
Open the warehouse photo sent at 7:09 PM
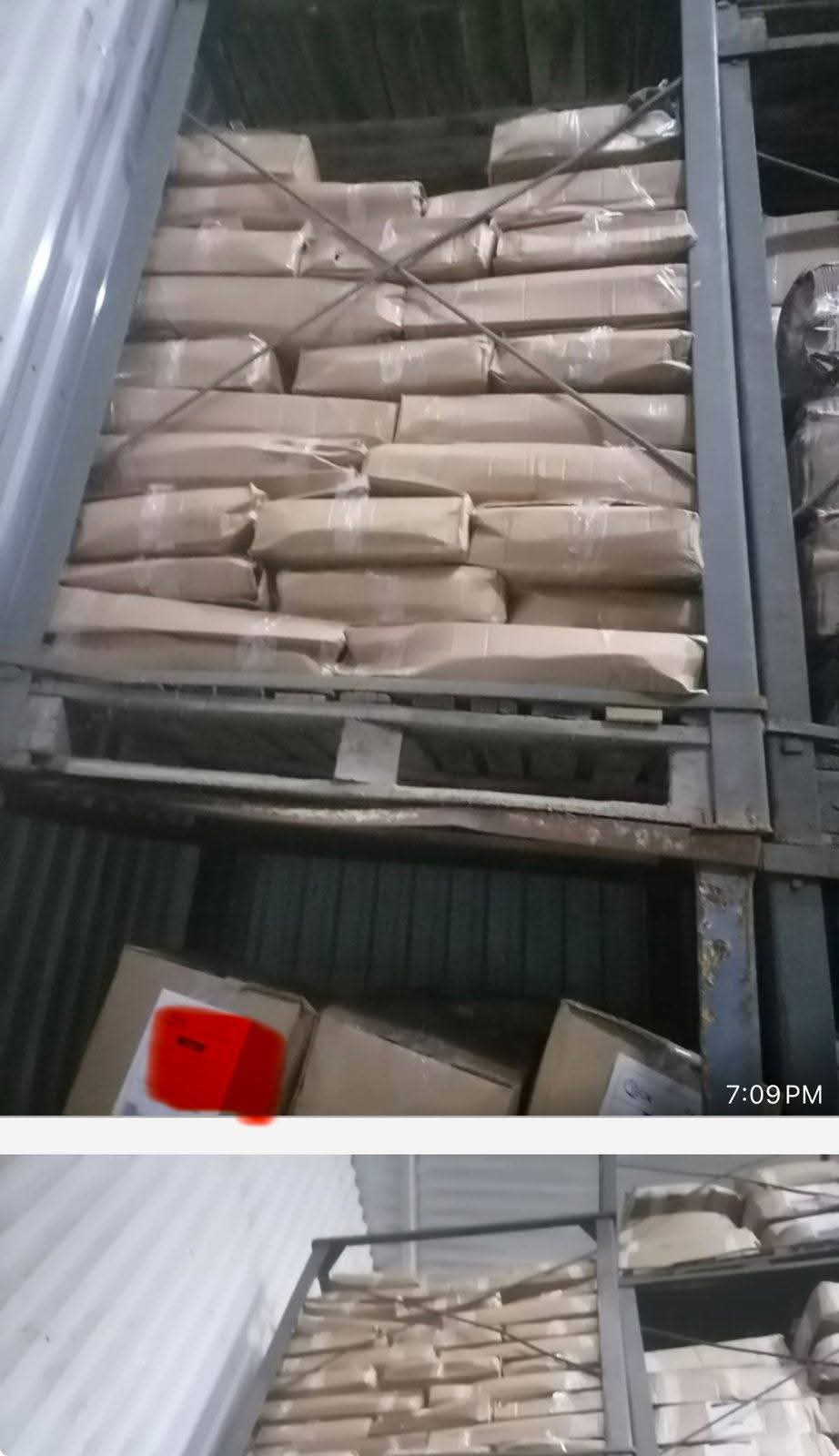419,555
